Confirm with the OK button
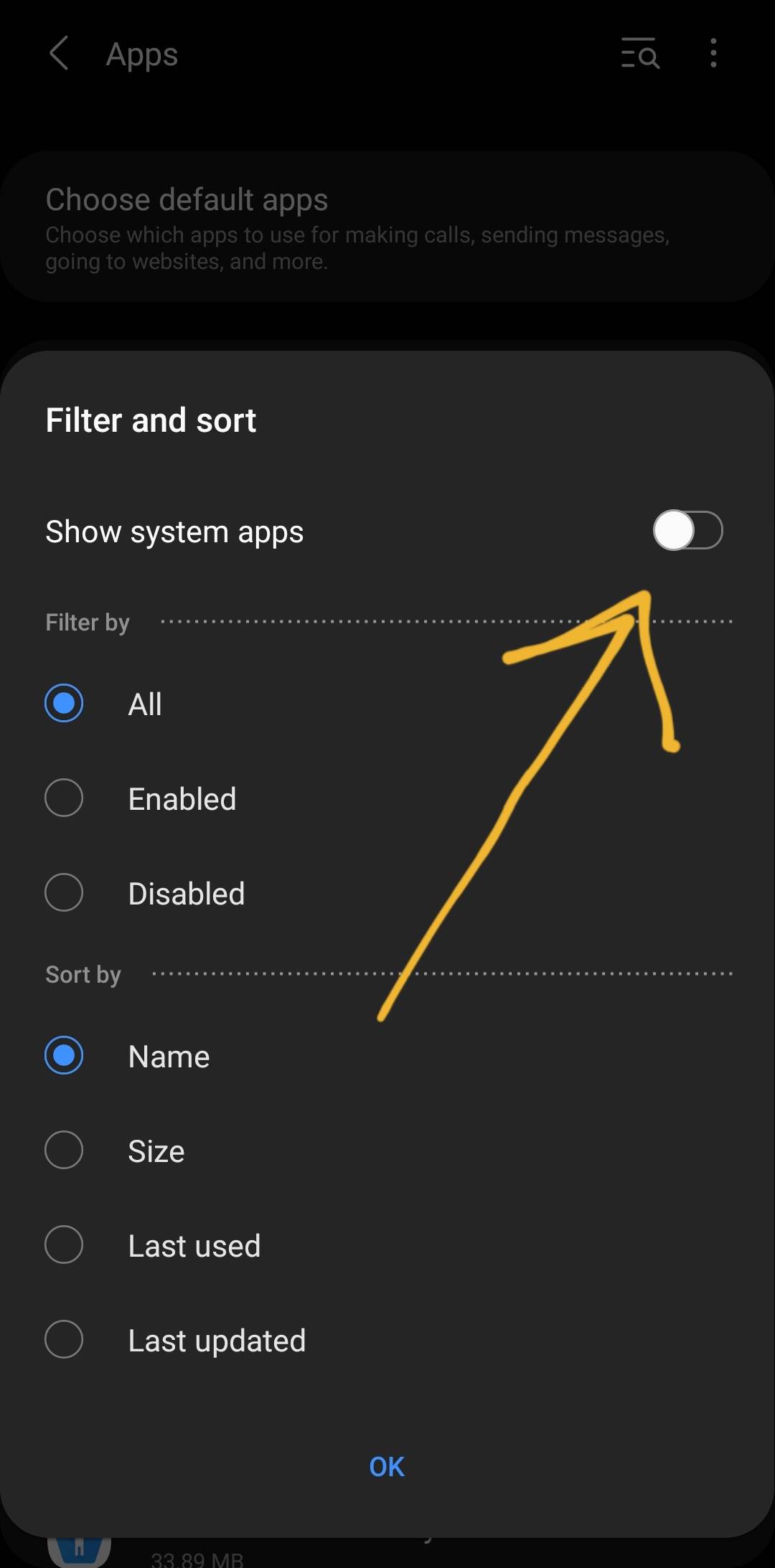775x1568 pixels. (387, 1467)
